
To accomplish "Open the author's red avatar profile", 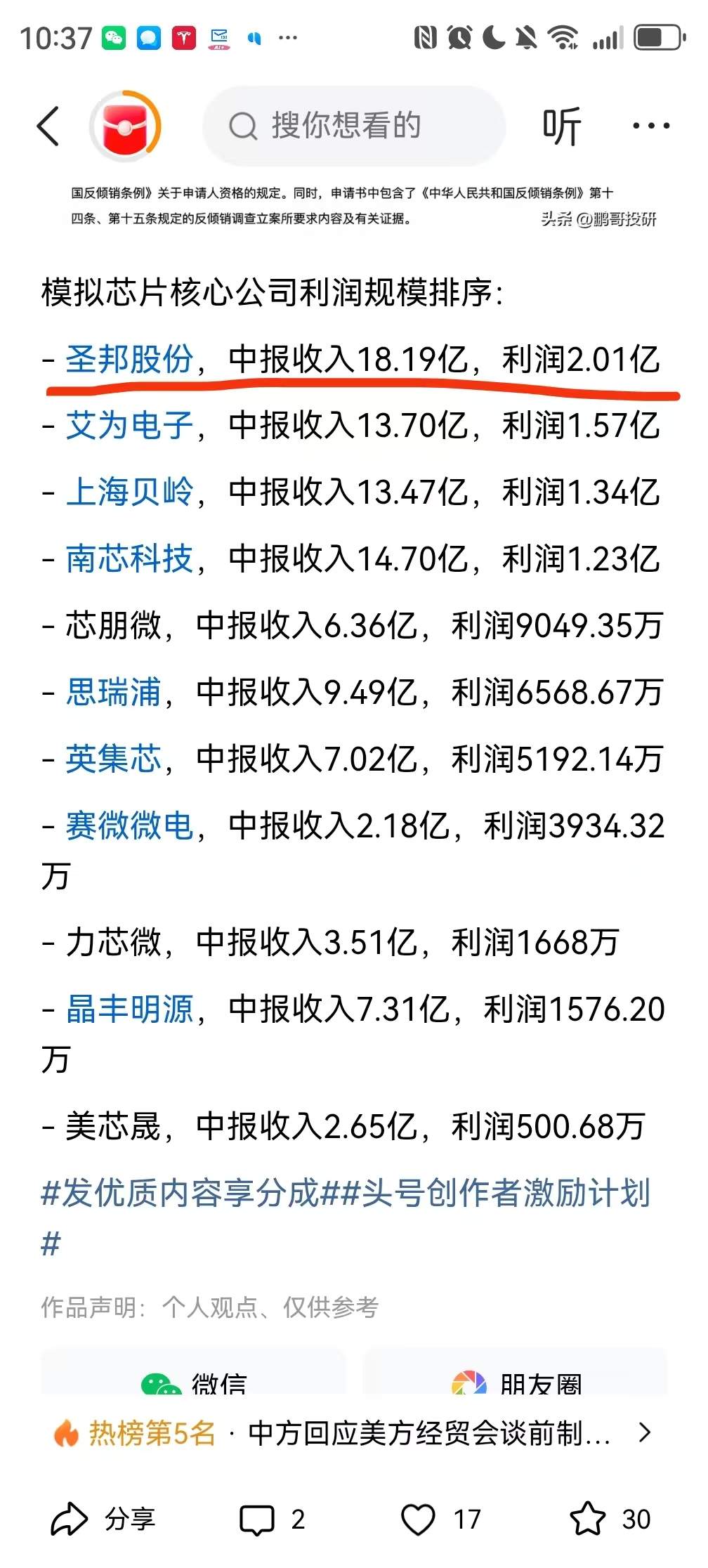I will click(x=126, y=126).
